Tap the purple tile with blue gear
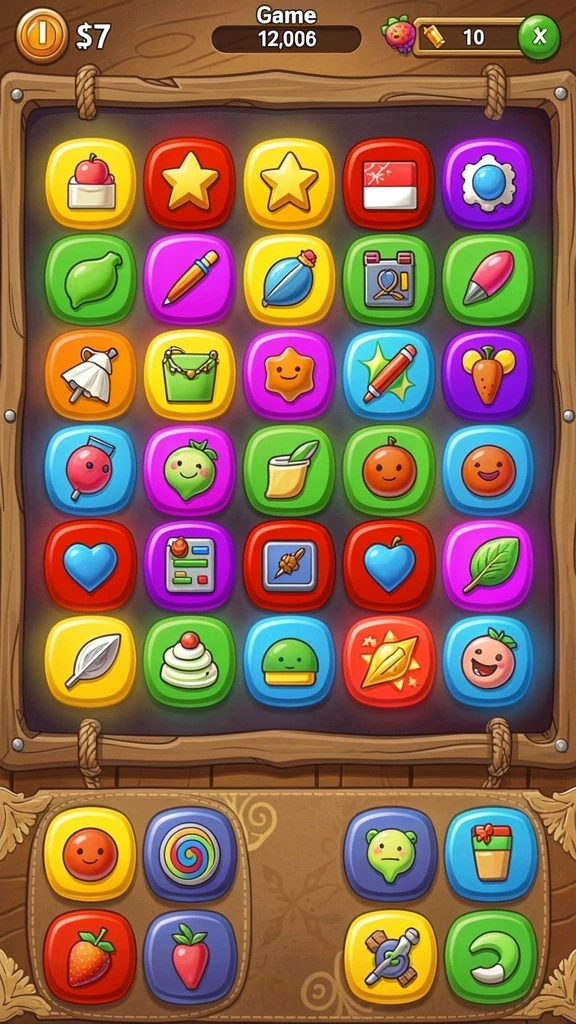576x1024 pixels. pos(488,184)
